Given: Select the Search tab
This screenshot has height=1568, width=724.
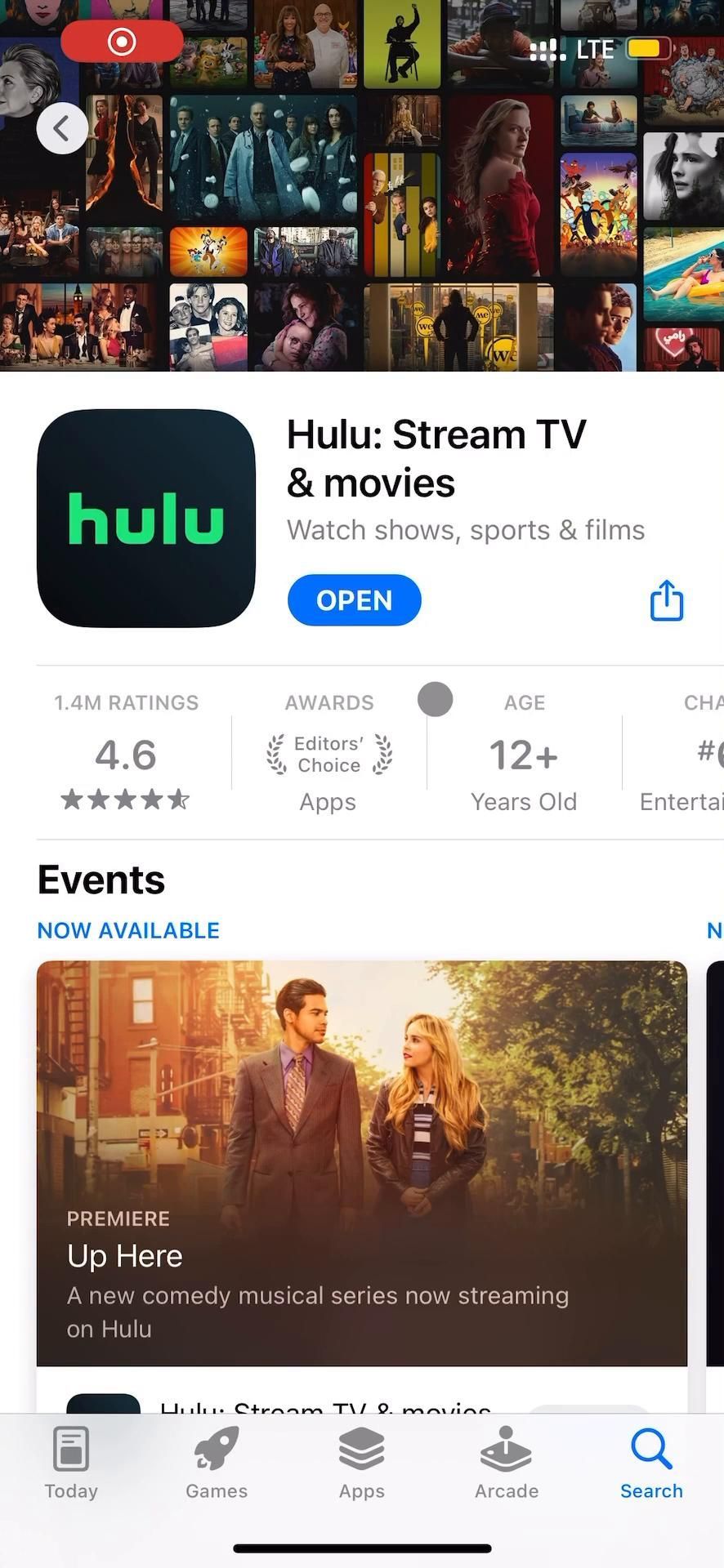Looking at the screenshot, I should pyautogui.click(x=651, y=1463).
